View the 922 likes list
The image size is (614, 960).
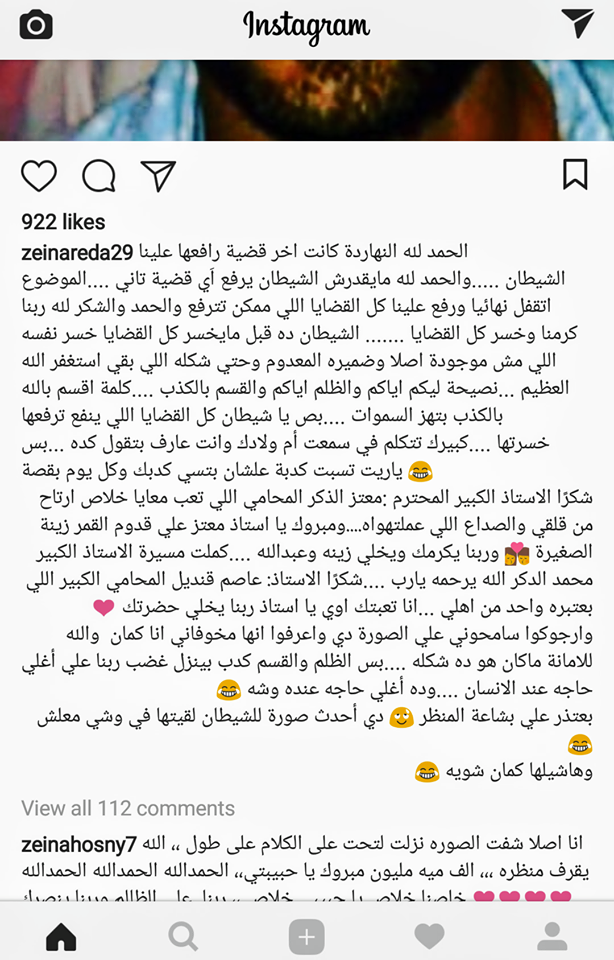coord(63,222)
